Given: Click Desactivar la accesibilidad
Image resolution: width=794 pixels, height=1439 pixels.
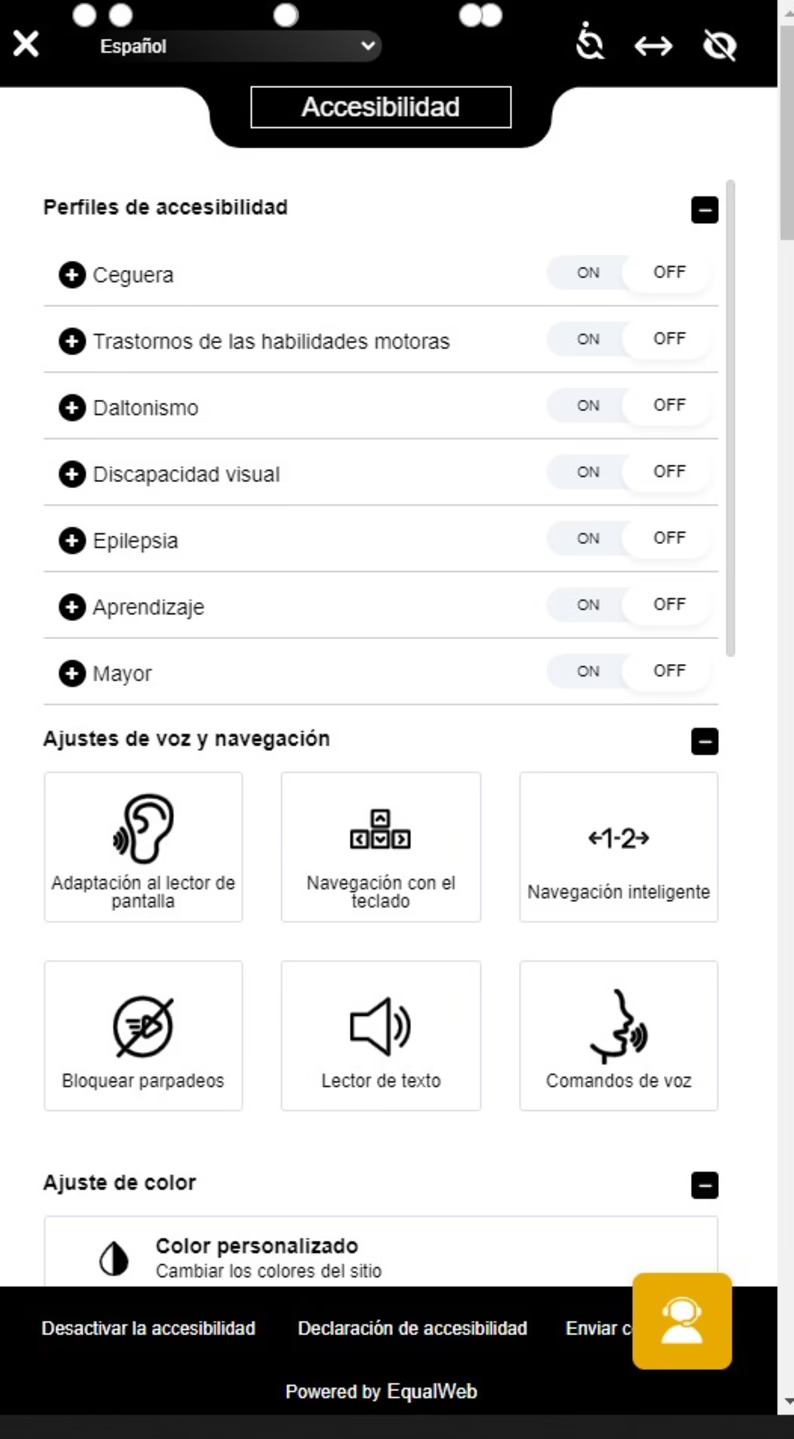Looking at the screenshot, I should (148, 1328).
